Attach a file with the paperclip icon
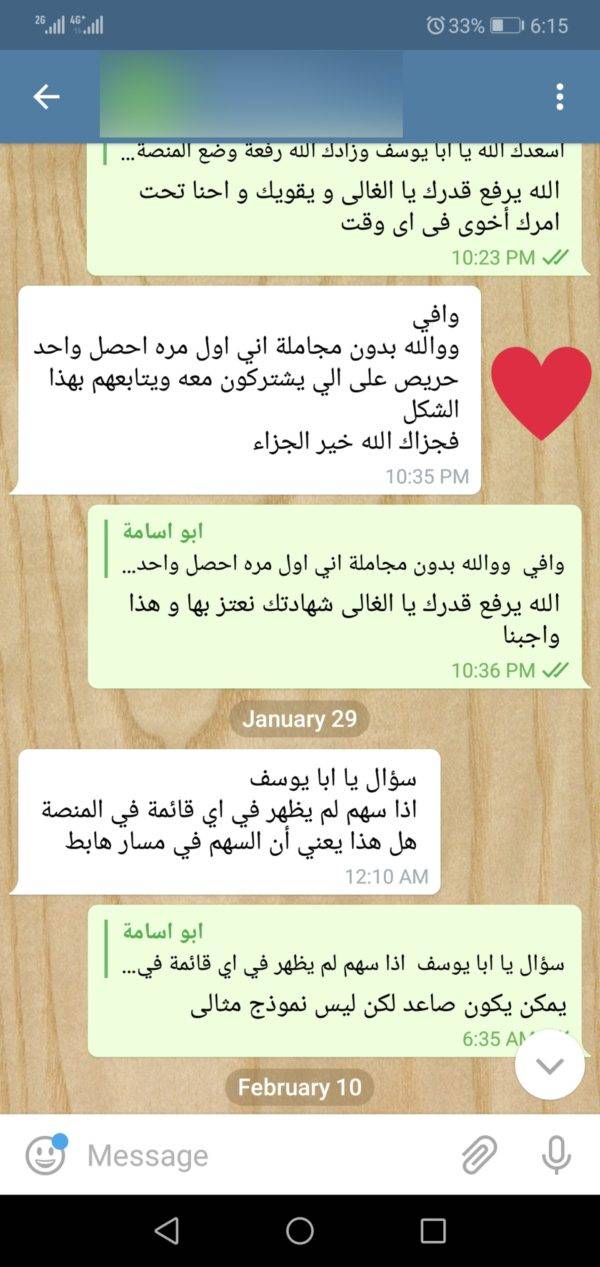The image size is (600, 1267). 479,1155
